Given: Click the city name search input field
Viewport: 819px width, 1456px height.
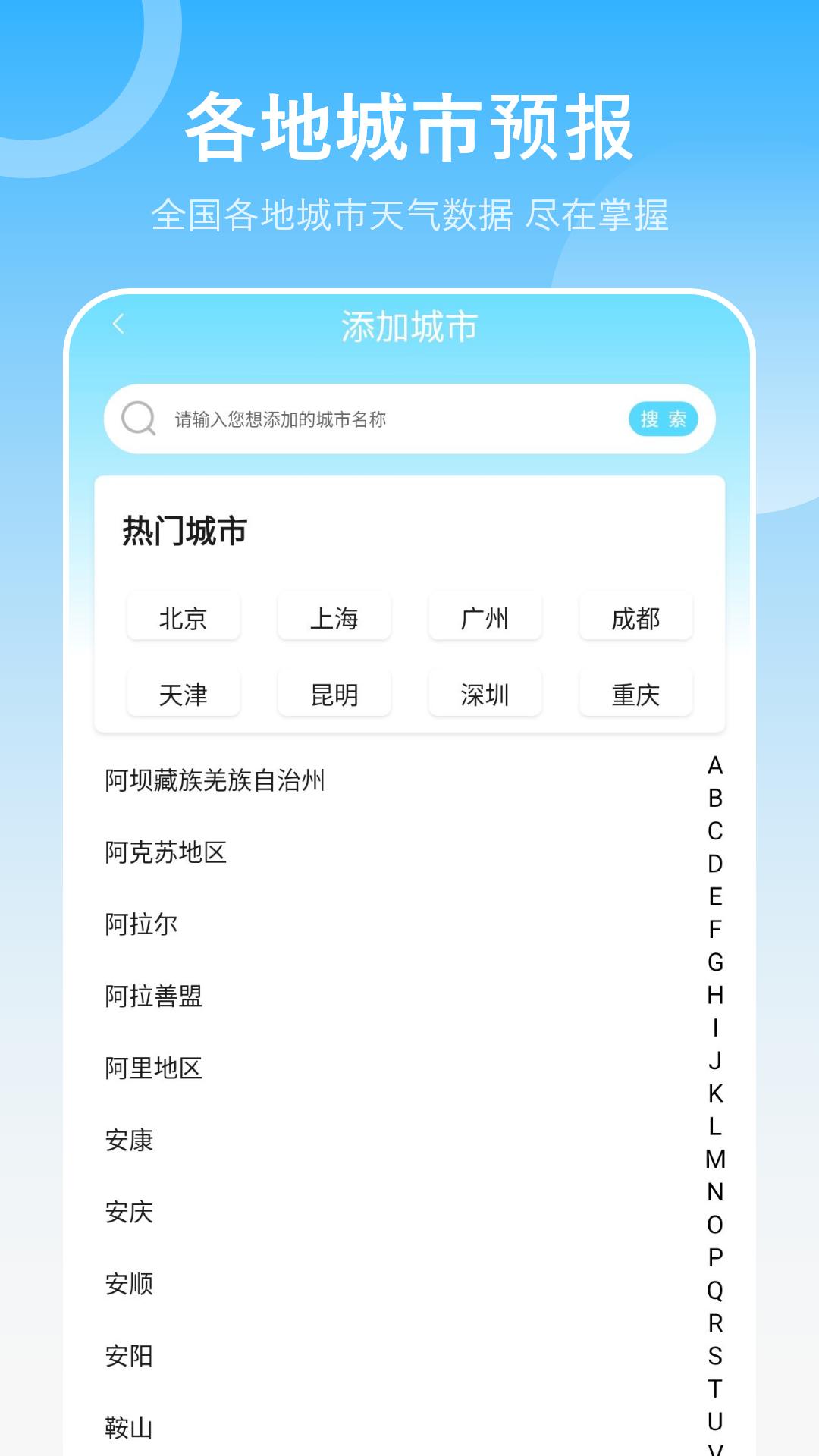Looking at the screenshot, I should (x=341, y=418).
